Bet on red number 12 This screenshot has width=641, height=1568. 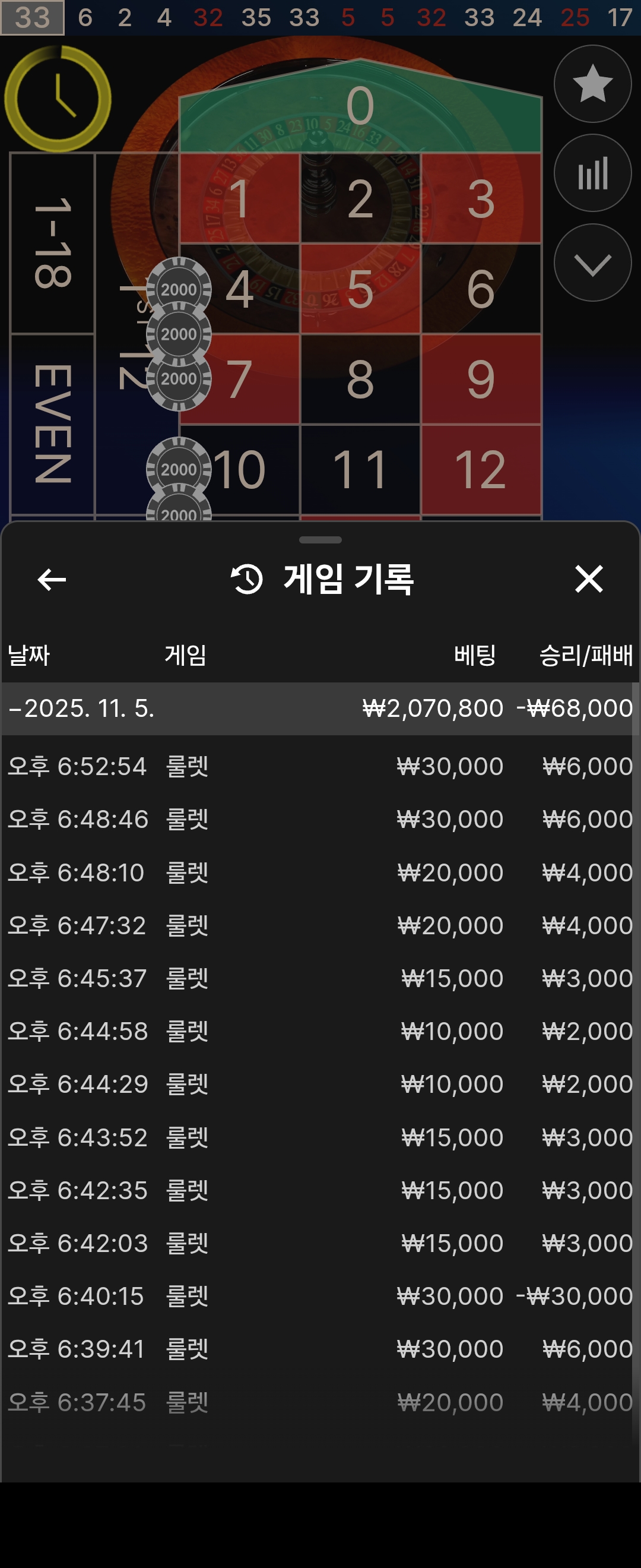click(480, 469)
